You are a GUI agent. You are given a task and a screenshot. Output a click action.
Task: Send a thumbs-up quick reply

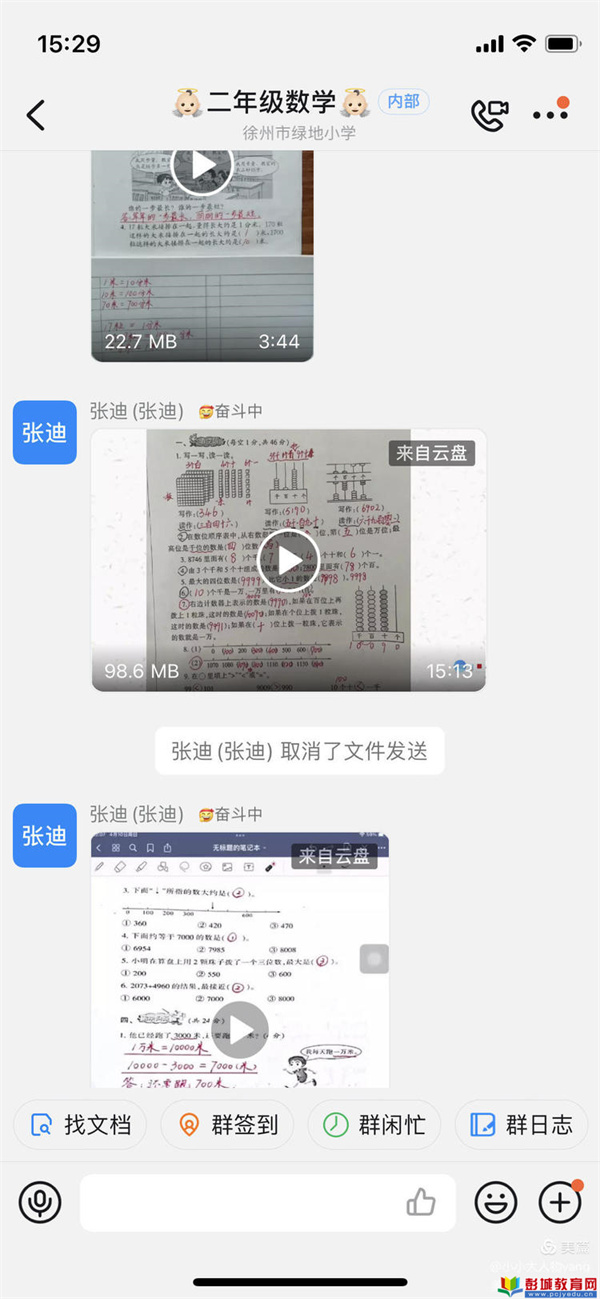click(421, 1202)
